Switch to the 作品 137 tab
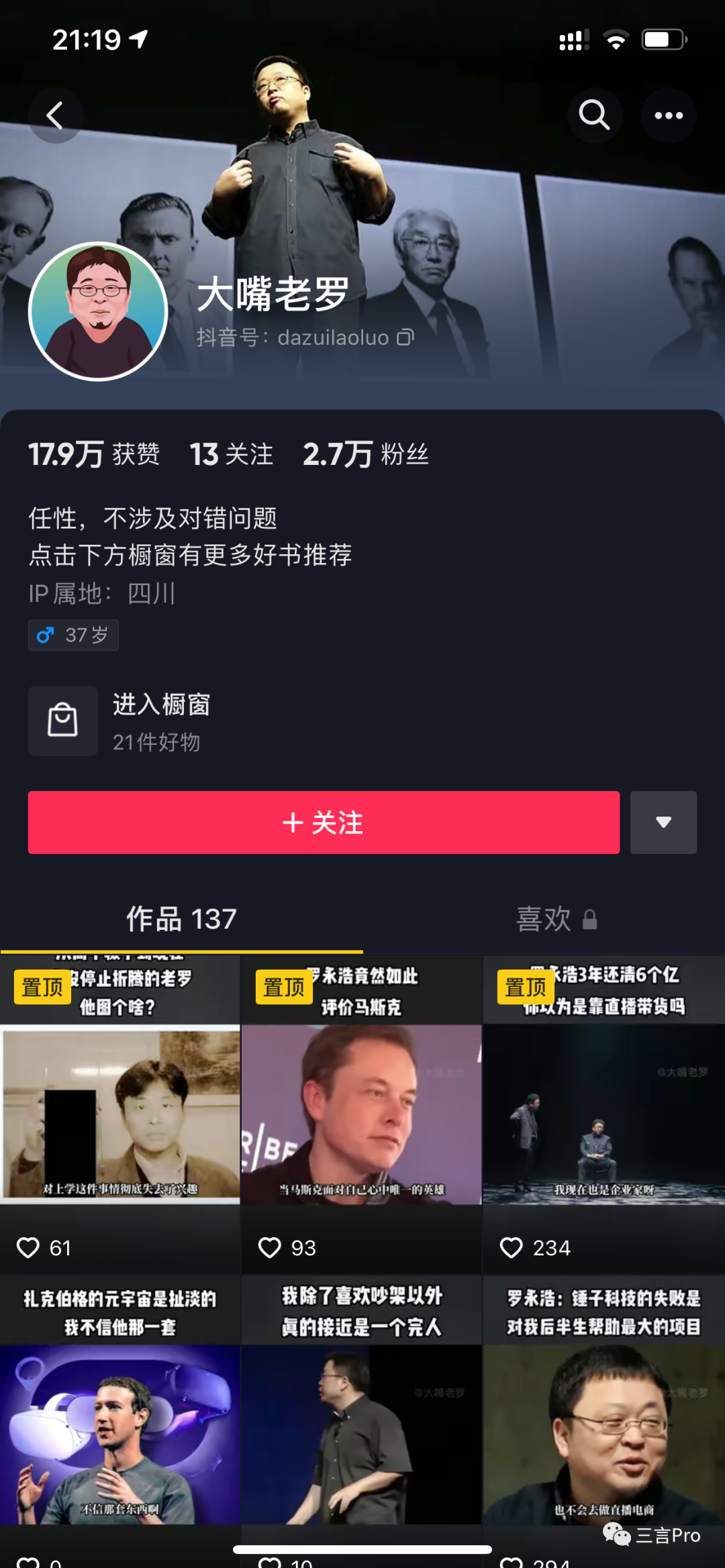This screenshot has height=1568, width=725. point(181,919)
